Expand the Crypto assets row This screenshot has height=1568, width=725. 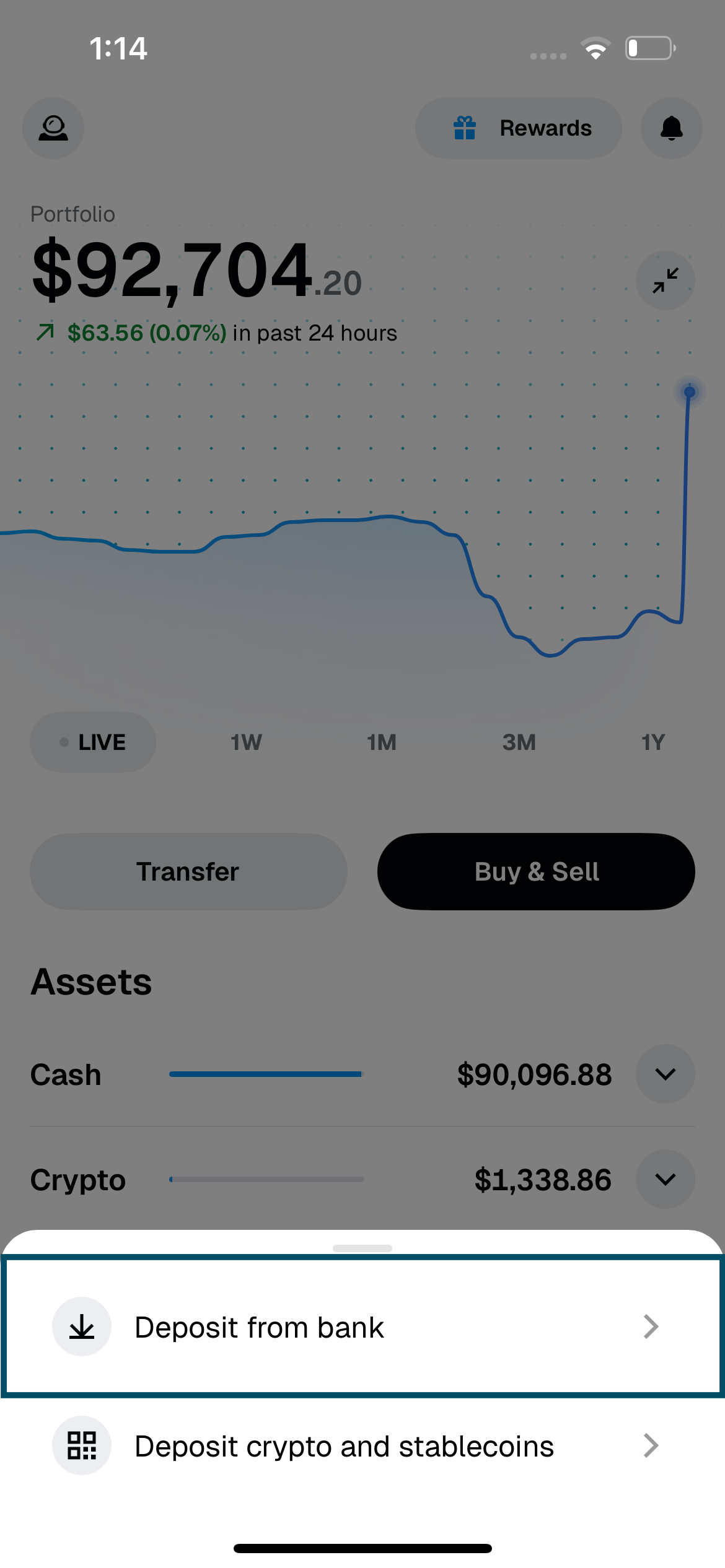[x=665, y=1179]
